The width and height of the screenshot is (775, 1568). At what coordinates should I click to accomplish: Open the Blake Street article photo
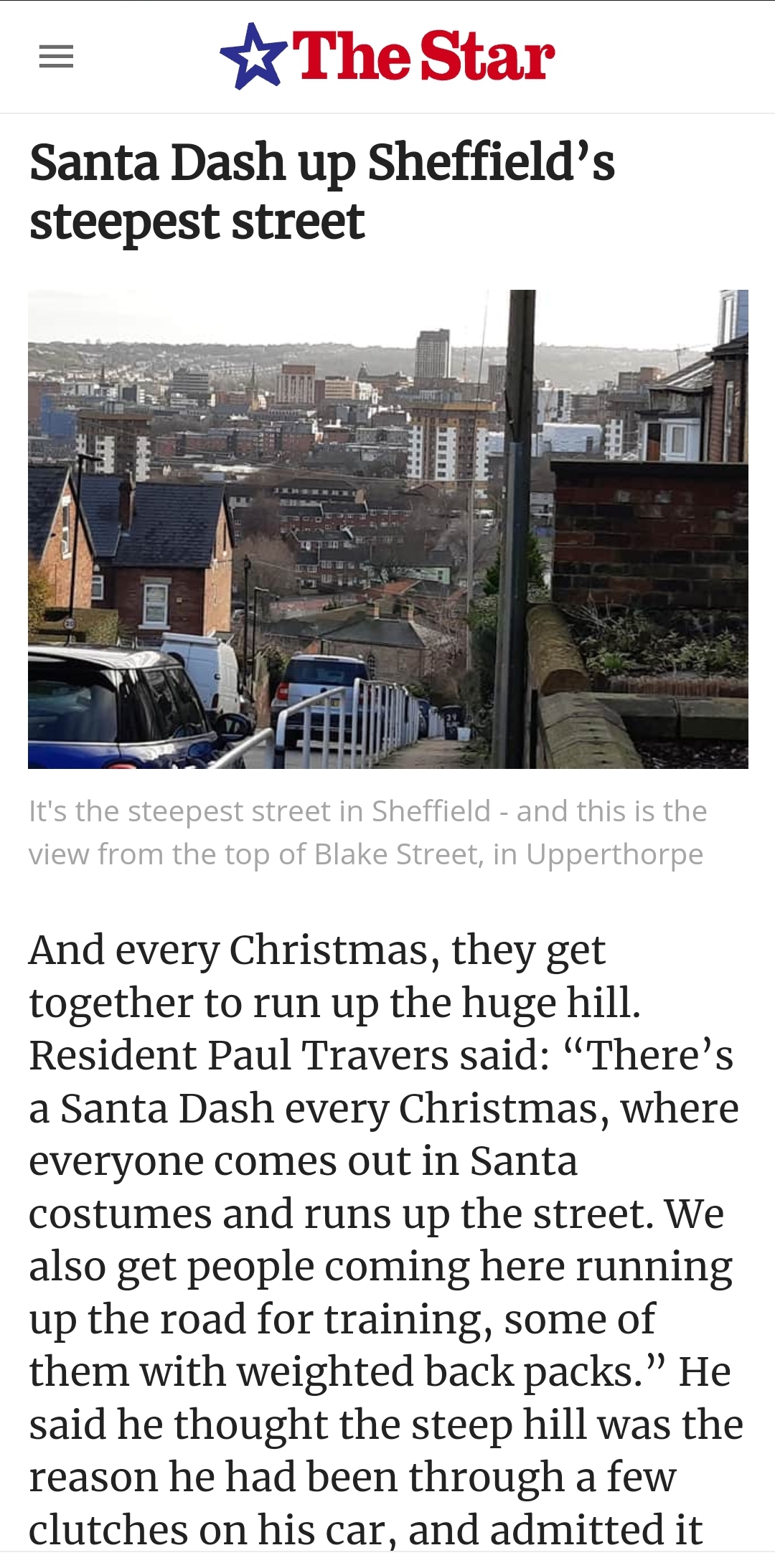point(387,529)
